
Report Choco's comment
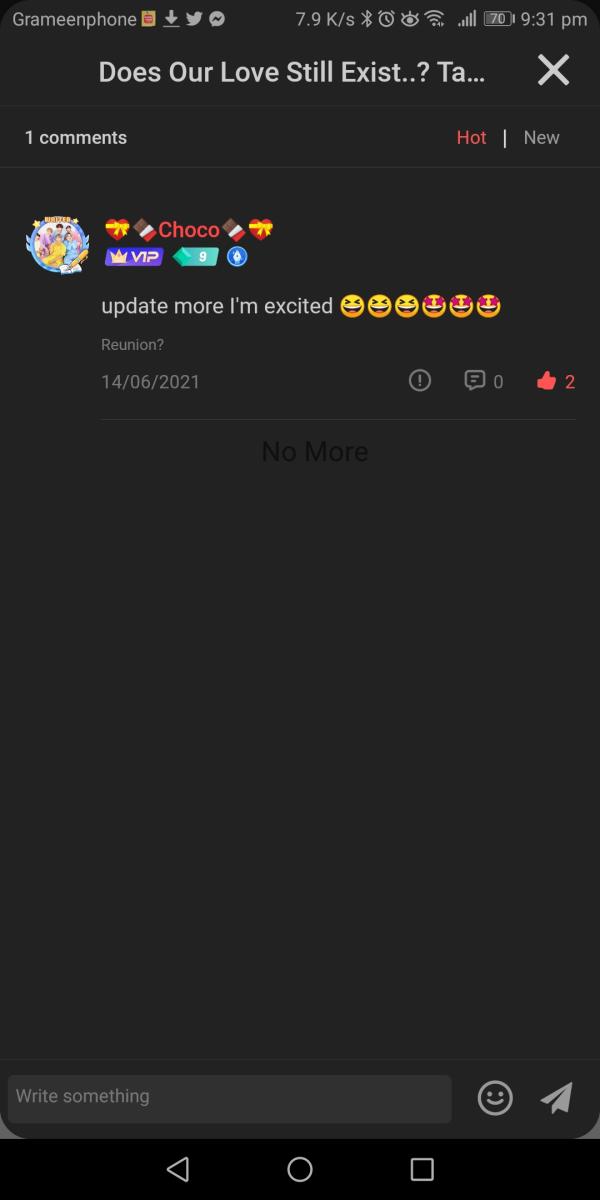tap(420, 380)
